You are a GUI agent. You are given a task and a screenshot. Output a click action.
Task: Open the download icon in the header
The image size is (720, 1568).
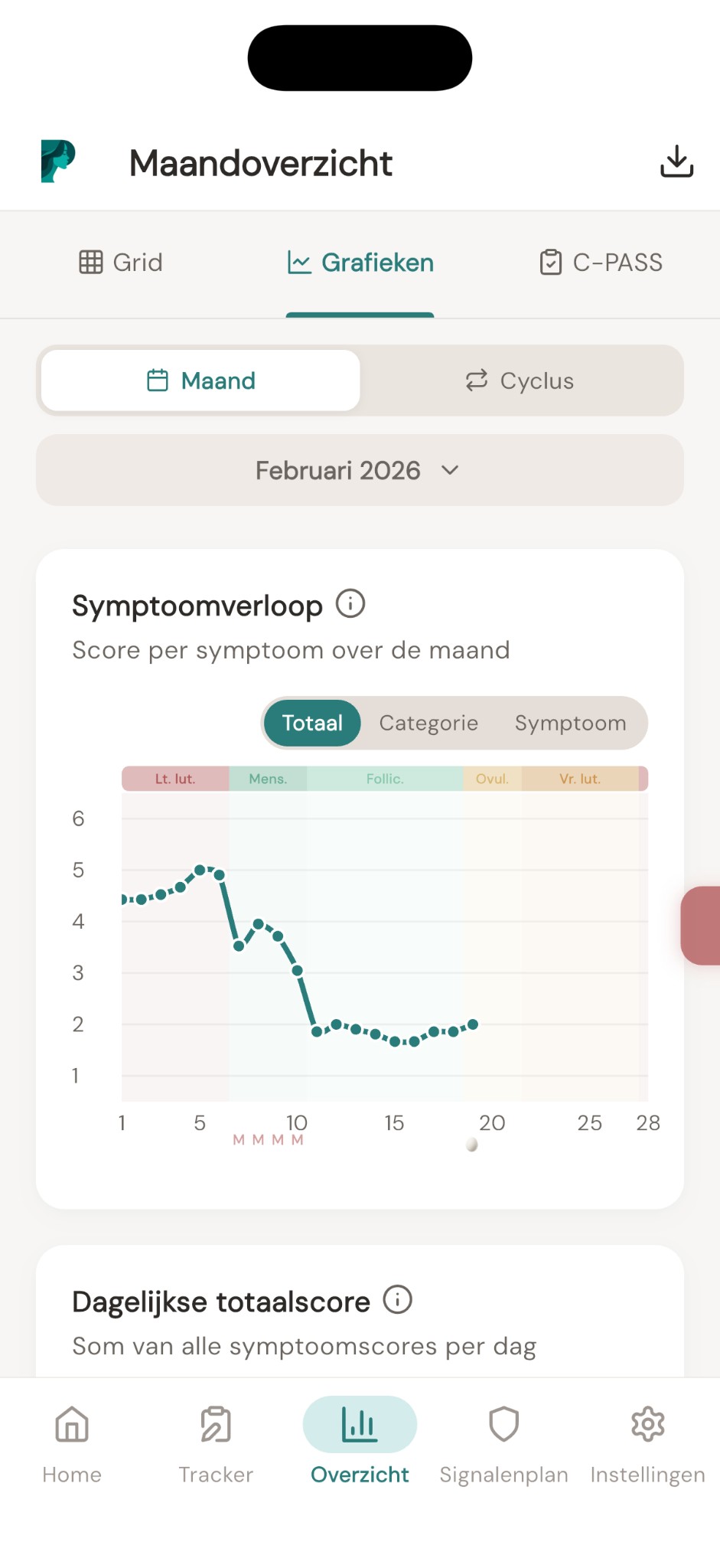pyautogui.click(x=676, y=161)
